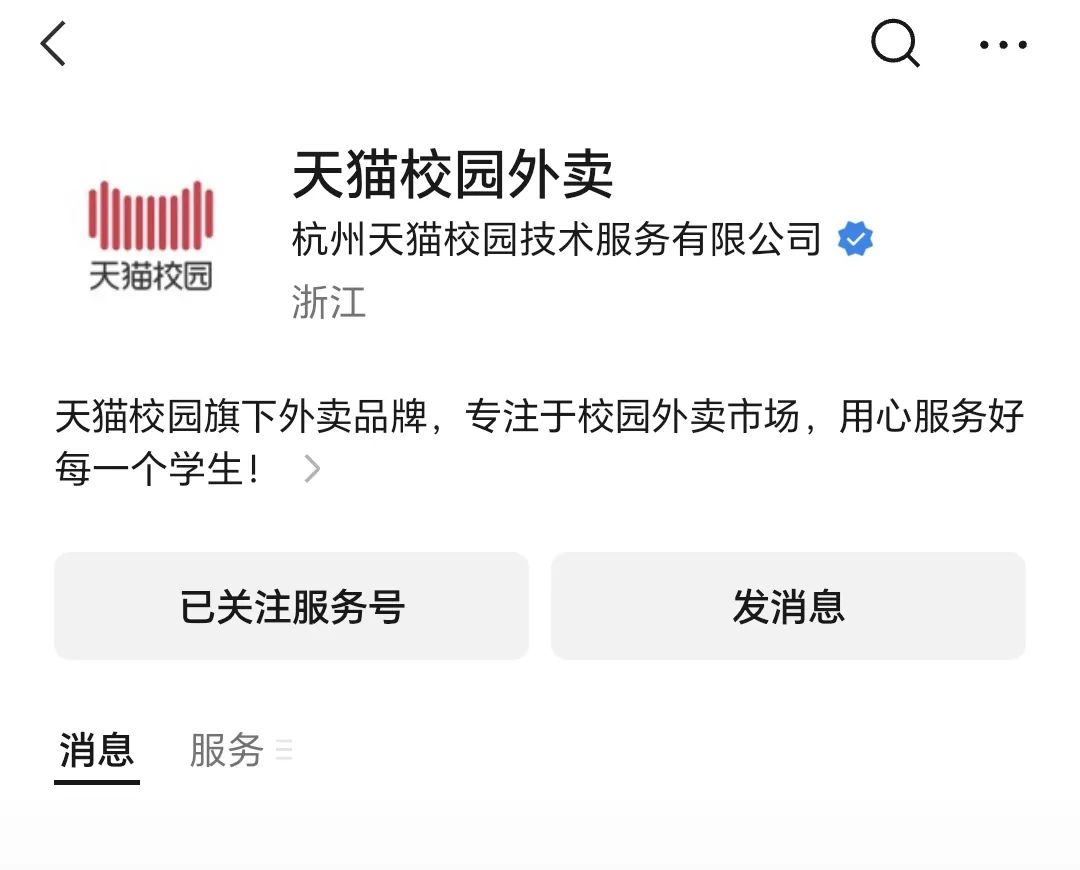1080x870 pixels.
Task: Open search with the magnifier icon
Action: click(894, 45)
